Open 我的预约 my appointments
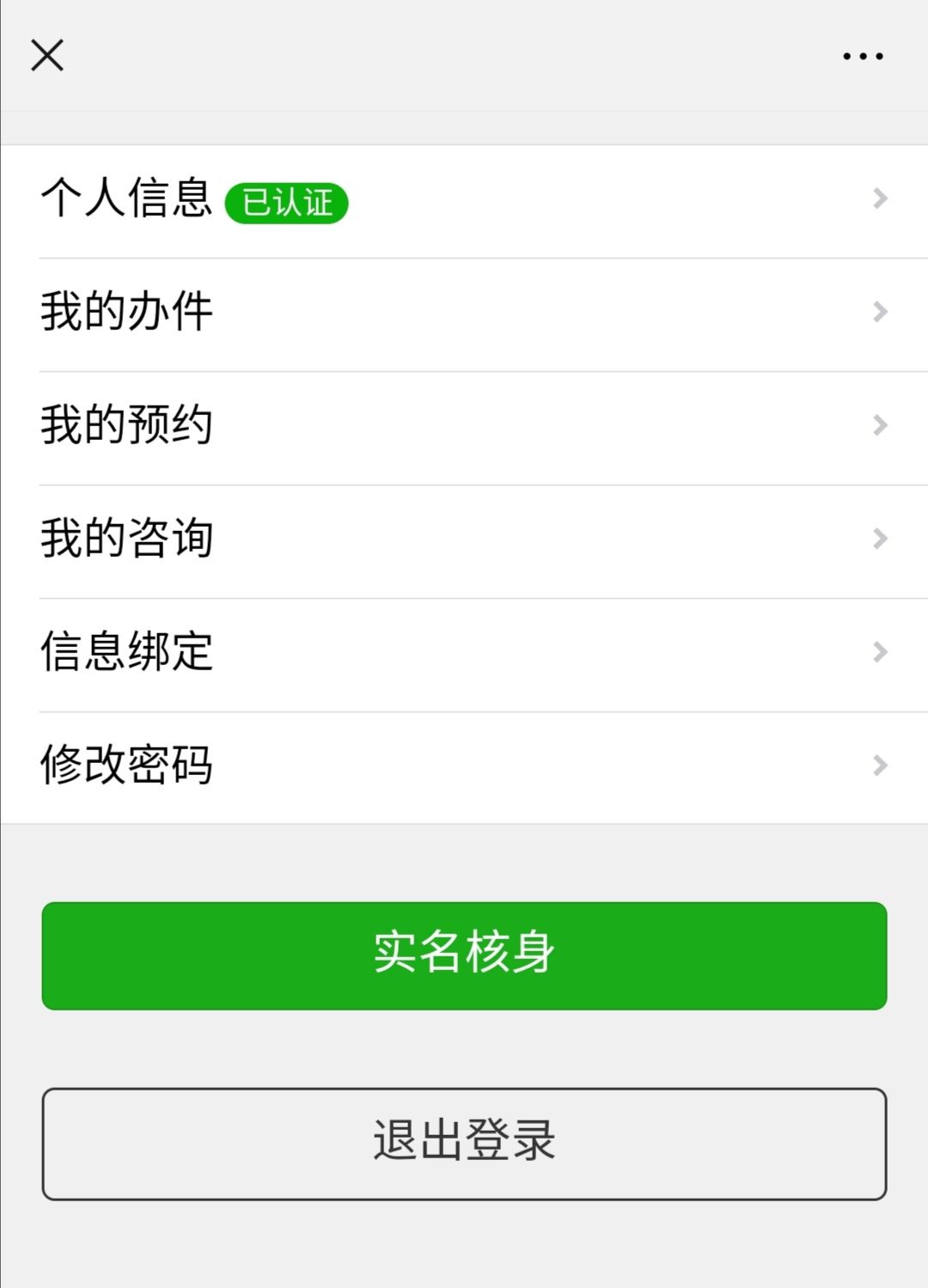The height and width of the screenshot is (1288, 928). (x=126, y=424)
